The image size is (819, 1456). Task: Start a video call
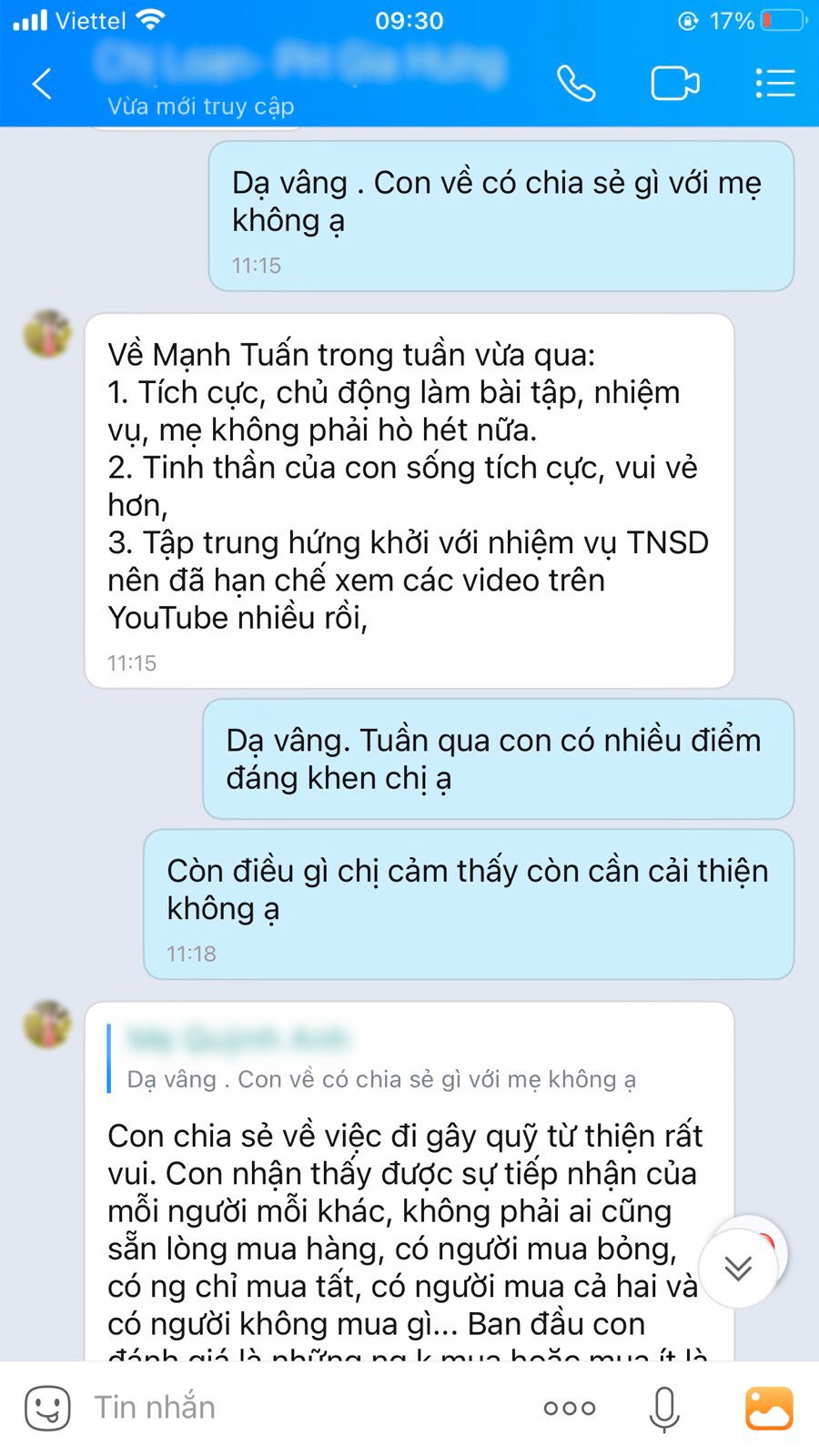[675, 84]
